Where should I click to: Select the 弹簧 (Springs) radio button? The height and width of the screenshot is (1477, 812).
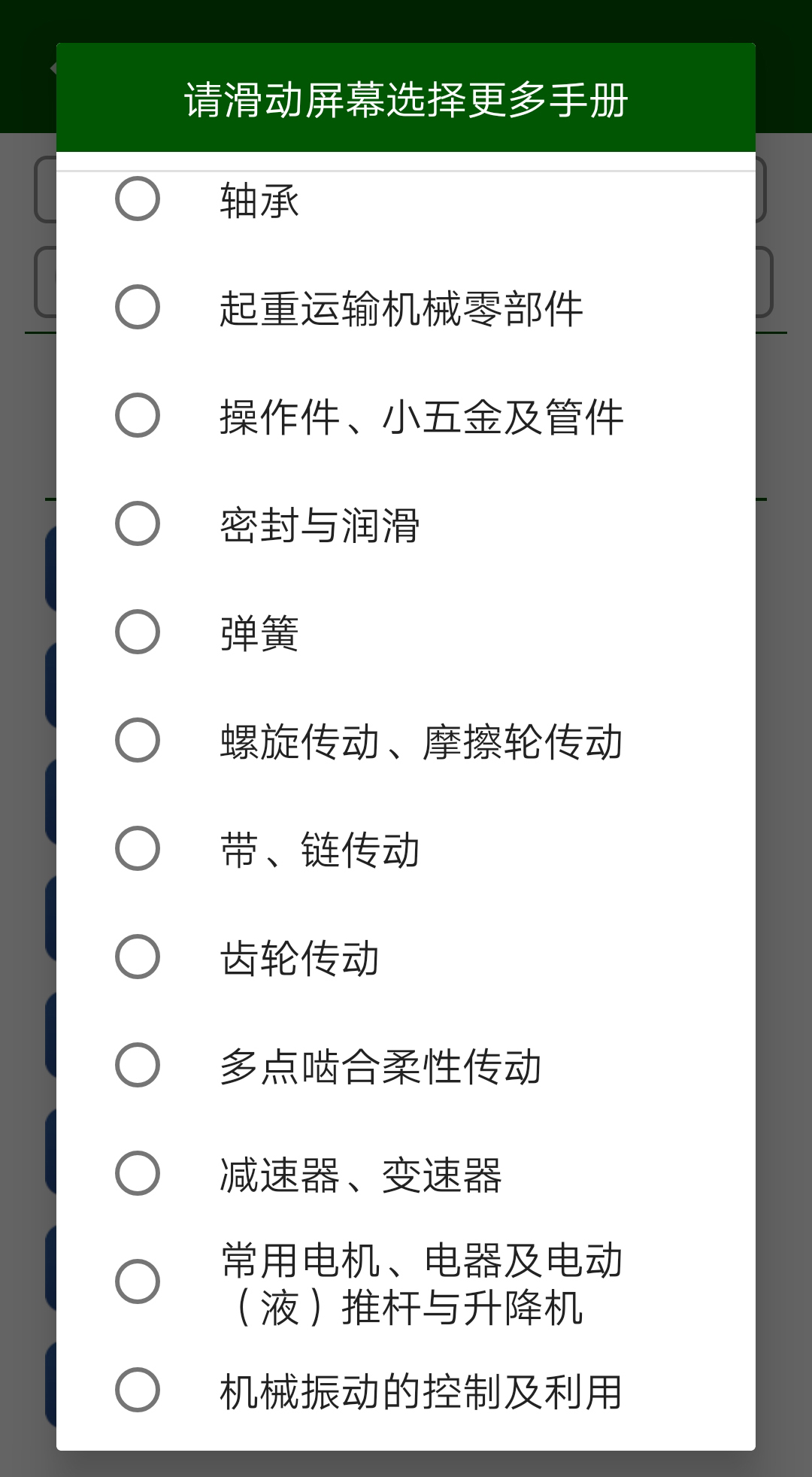pyautogui.click(x=138, y=632)
